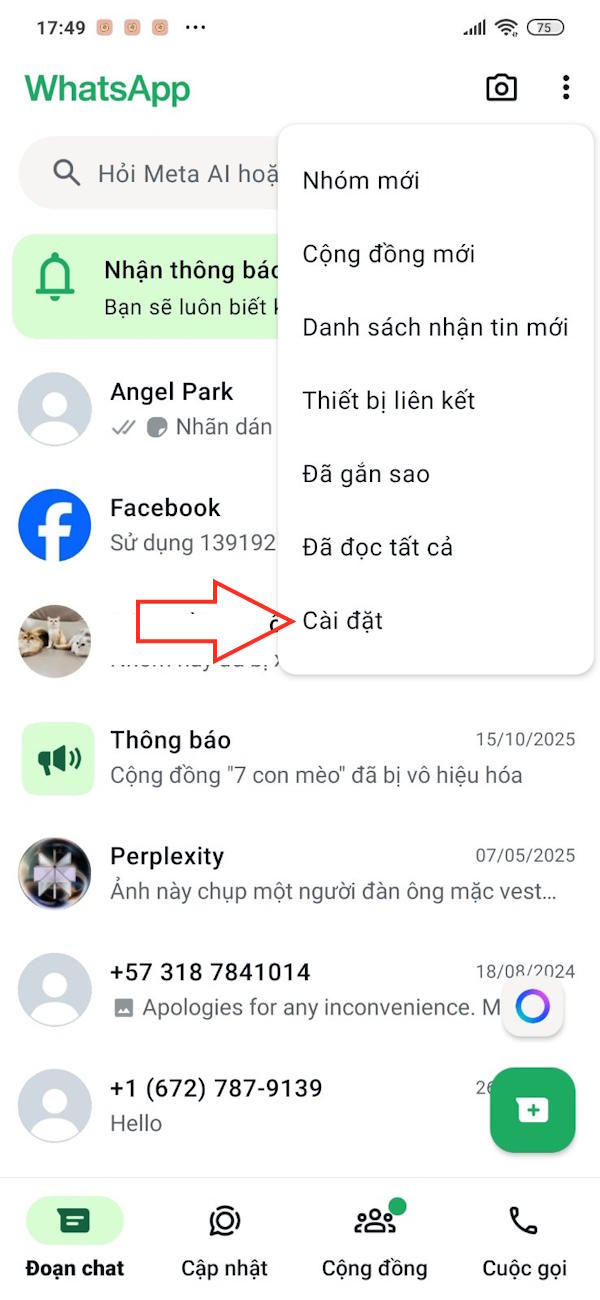Viewport: 600px width, 1300px height.
Task: Select Nhóm mới from the menu
Action: point(361,181)
